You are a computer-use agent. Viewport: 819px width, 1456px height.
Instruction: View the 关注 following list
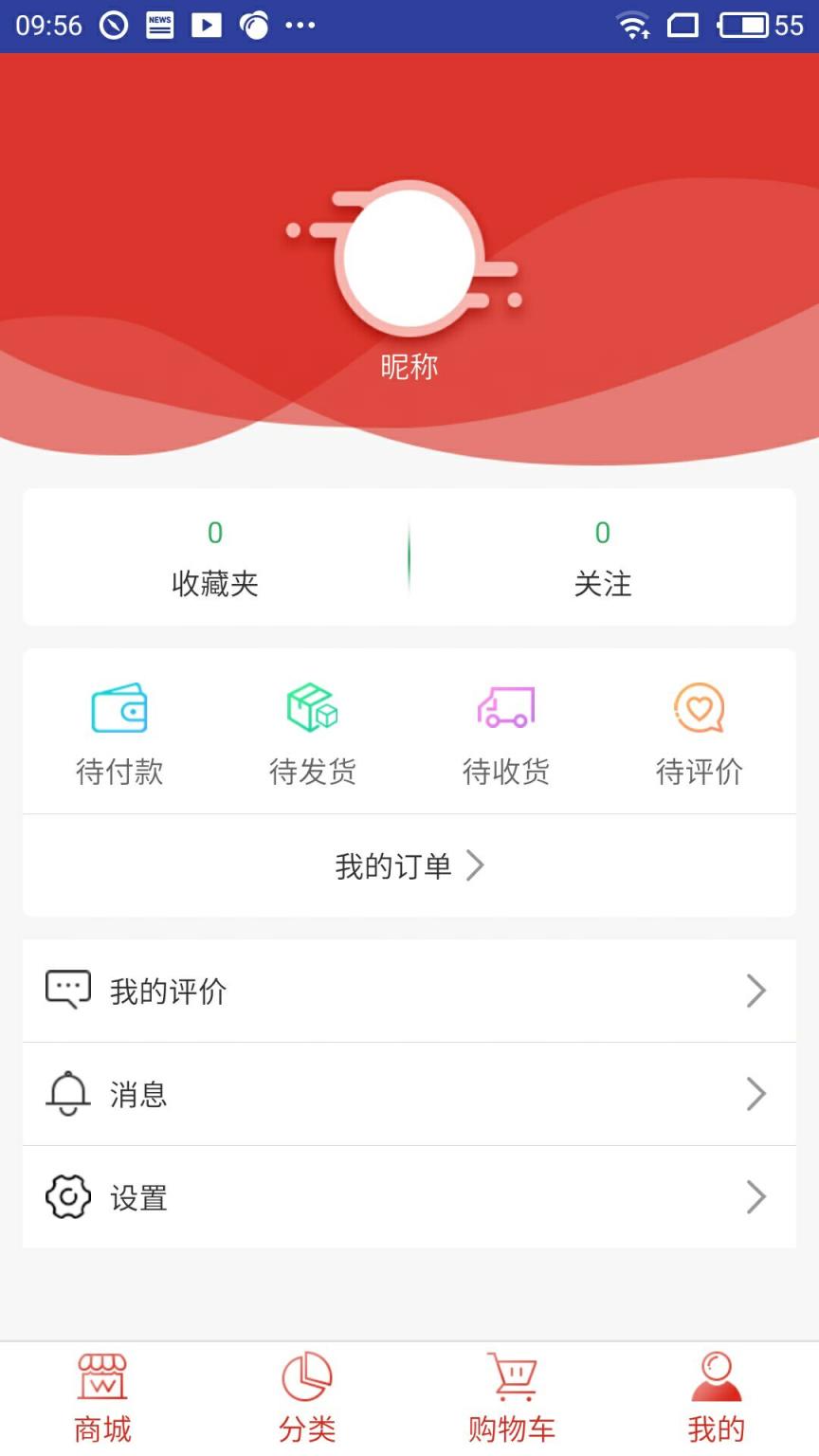click(603, 559)
